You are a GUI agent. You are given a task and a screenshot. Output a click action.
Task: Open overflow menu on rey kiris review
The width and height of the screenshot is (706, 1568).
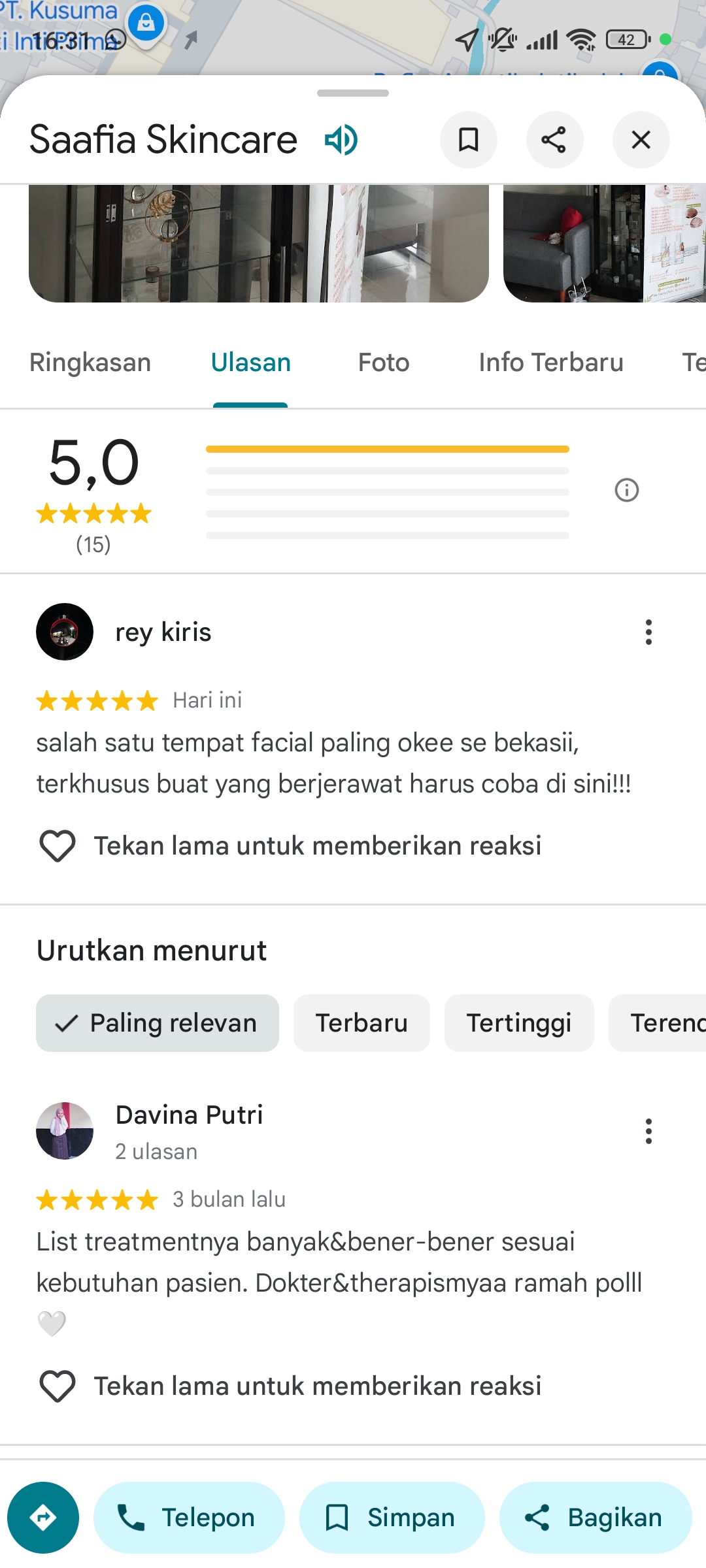tap(648, 632)
